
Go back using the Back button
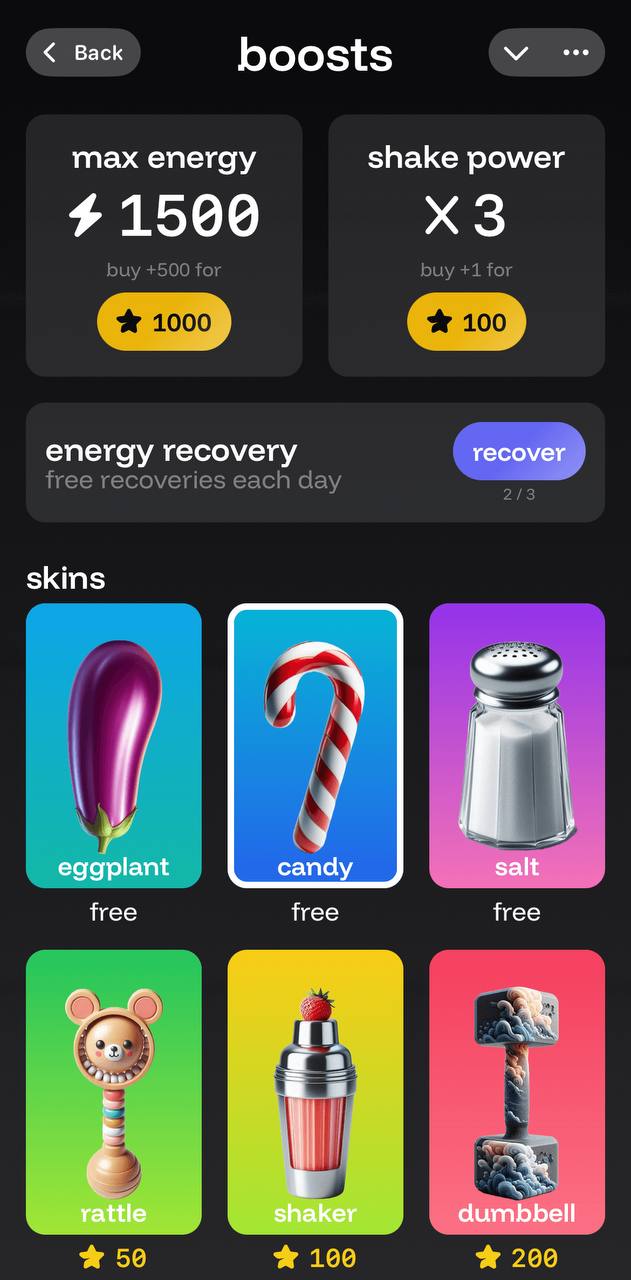click(83, 53)
